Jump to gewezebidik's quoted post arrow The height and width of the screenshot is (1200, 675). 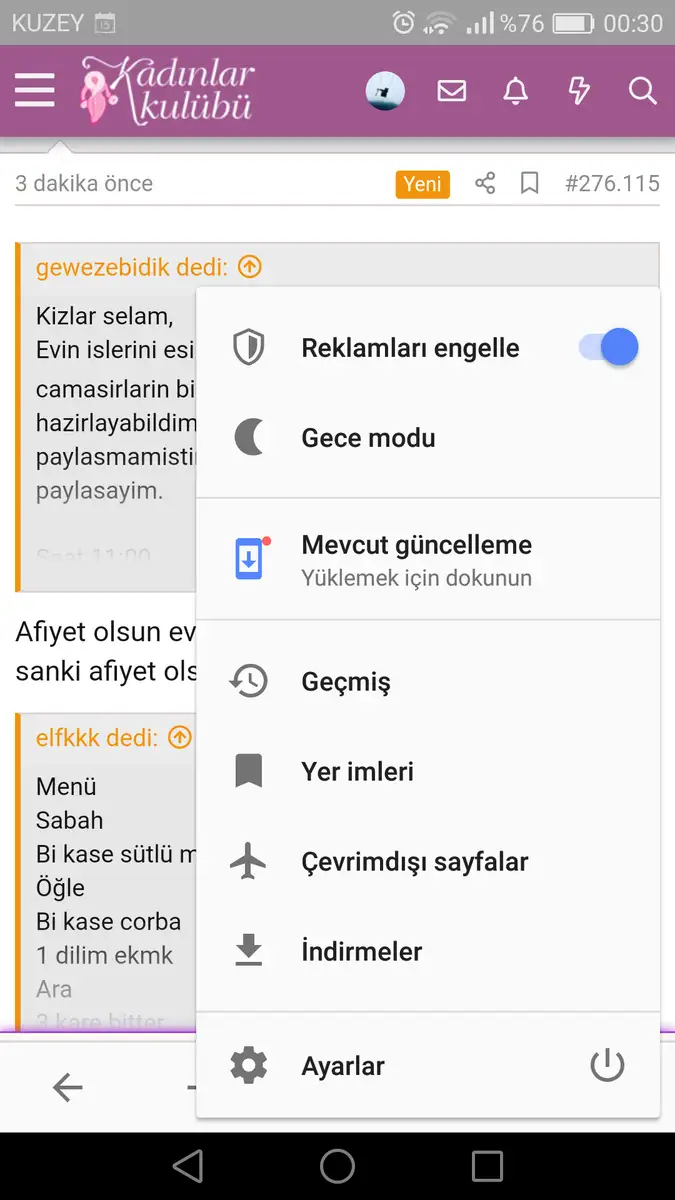pyautogui.click(x=250, y=267)
